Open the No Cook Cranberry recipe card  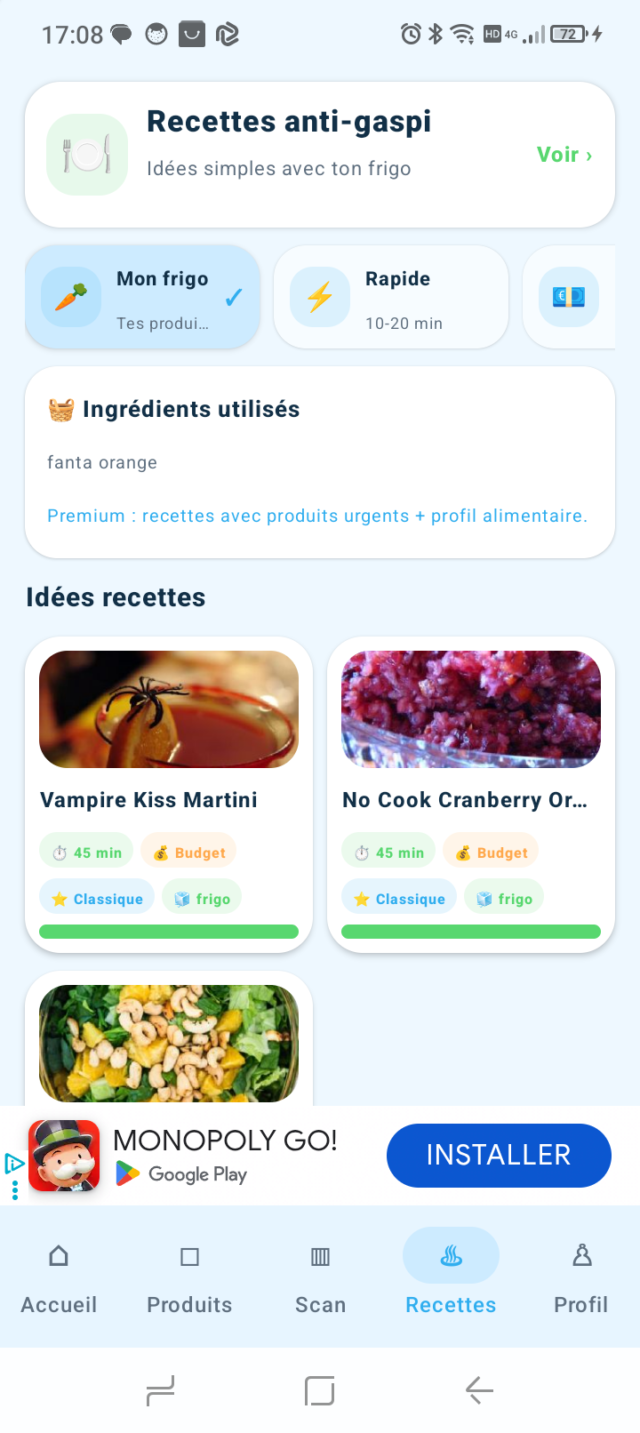point(471,794)
